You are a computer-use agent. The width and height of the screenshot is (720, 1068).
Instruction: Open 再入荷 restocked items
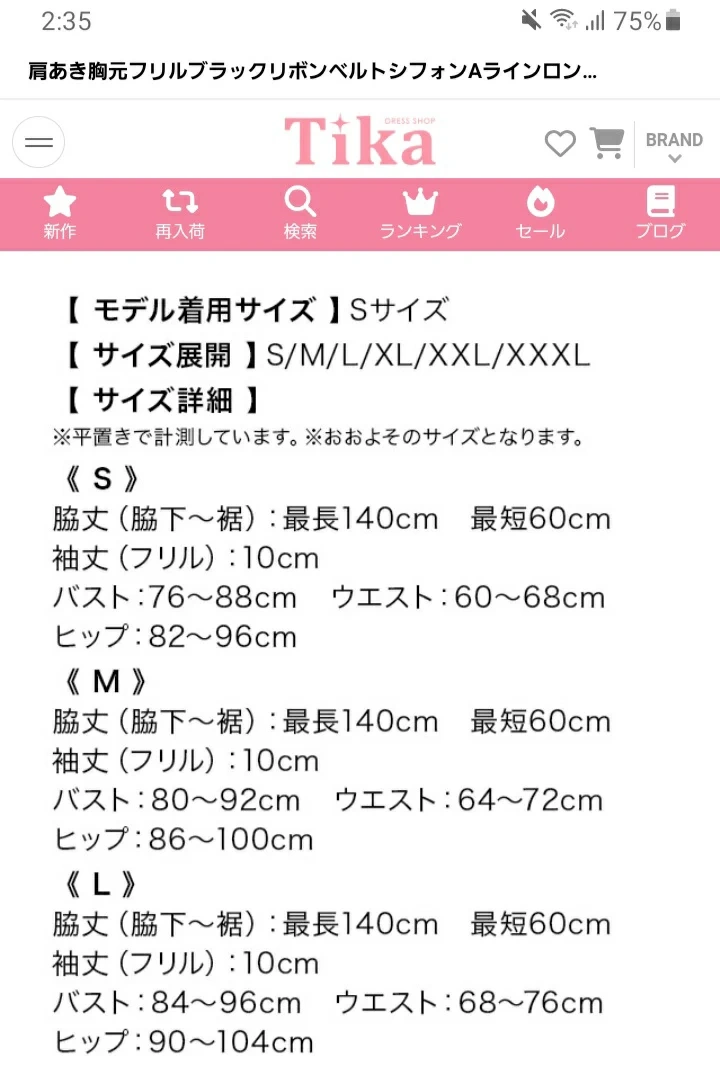[x=180, y=214]
